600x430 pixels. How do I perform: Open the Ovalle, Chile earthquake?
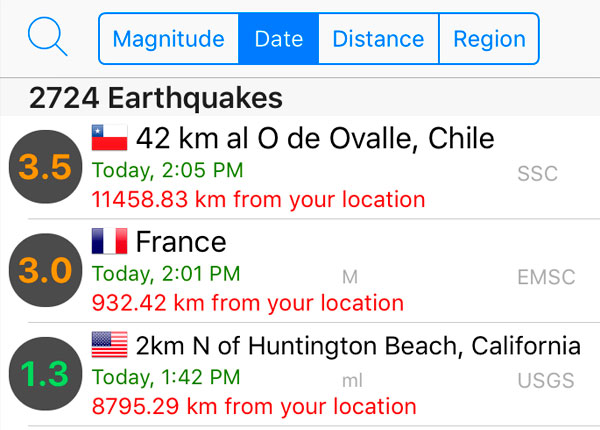314,167
